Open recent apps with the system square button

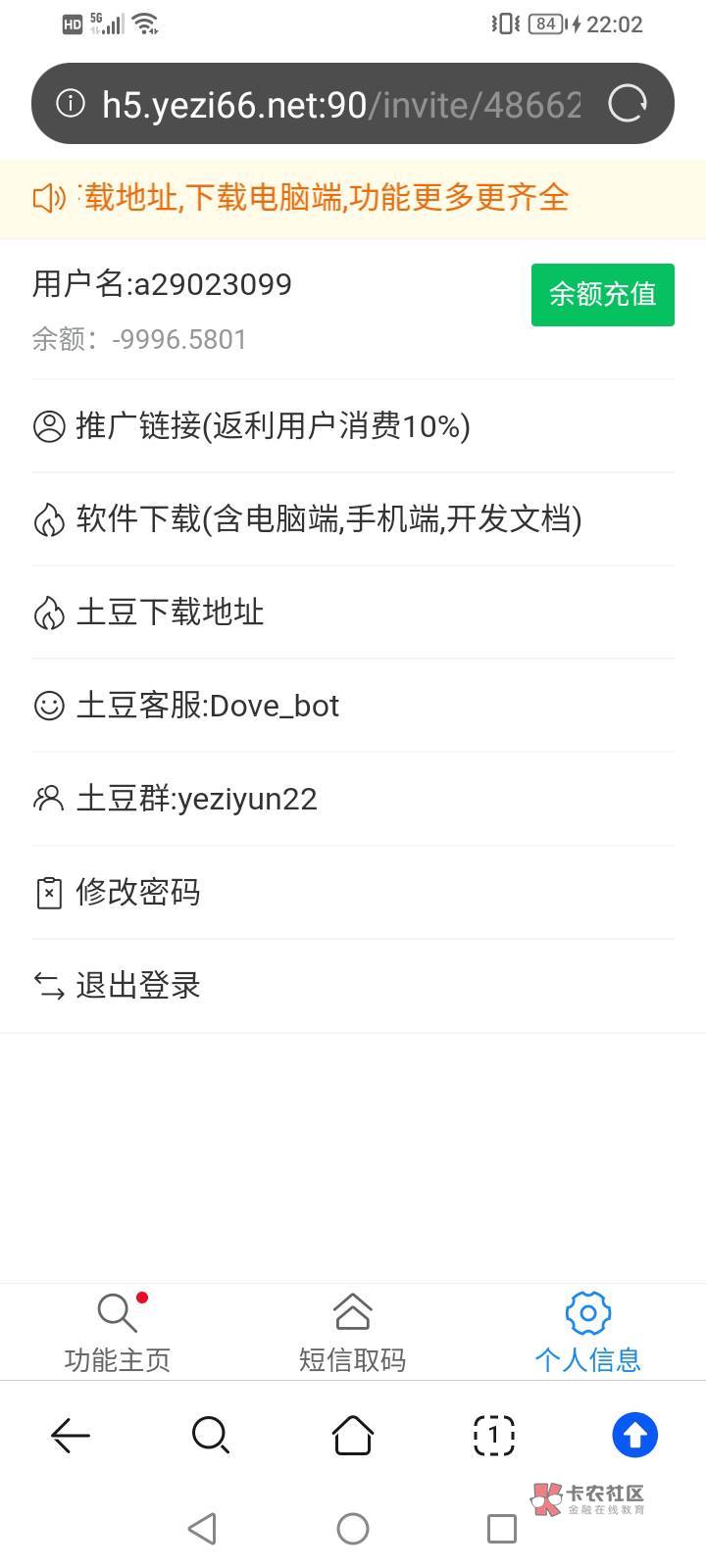pos(501,1528)
